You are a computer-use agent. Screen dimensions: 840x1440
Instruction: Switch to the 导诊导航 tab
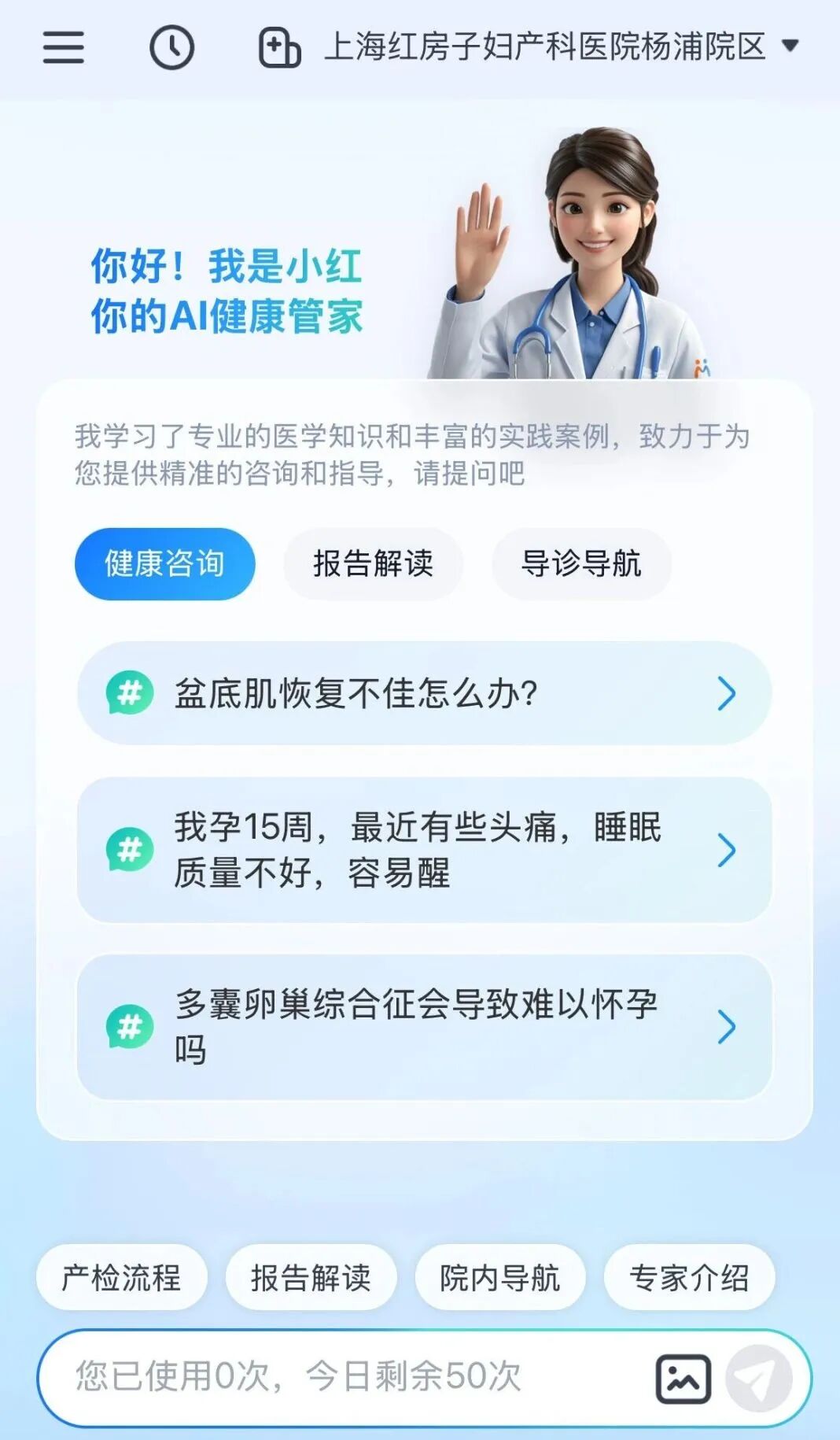click(x=581, y=563)
